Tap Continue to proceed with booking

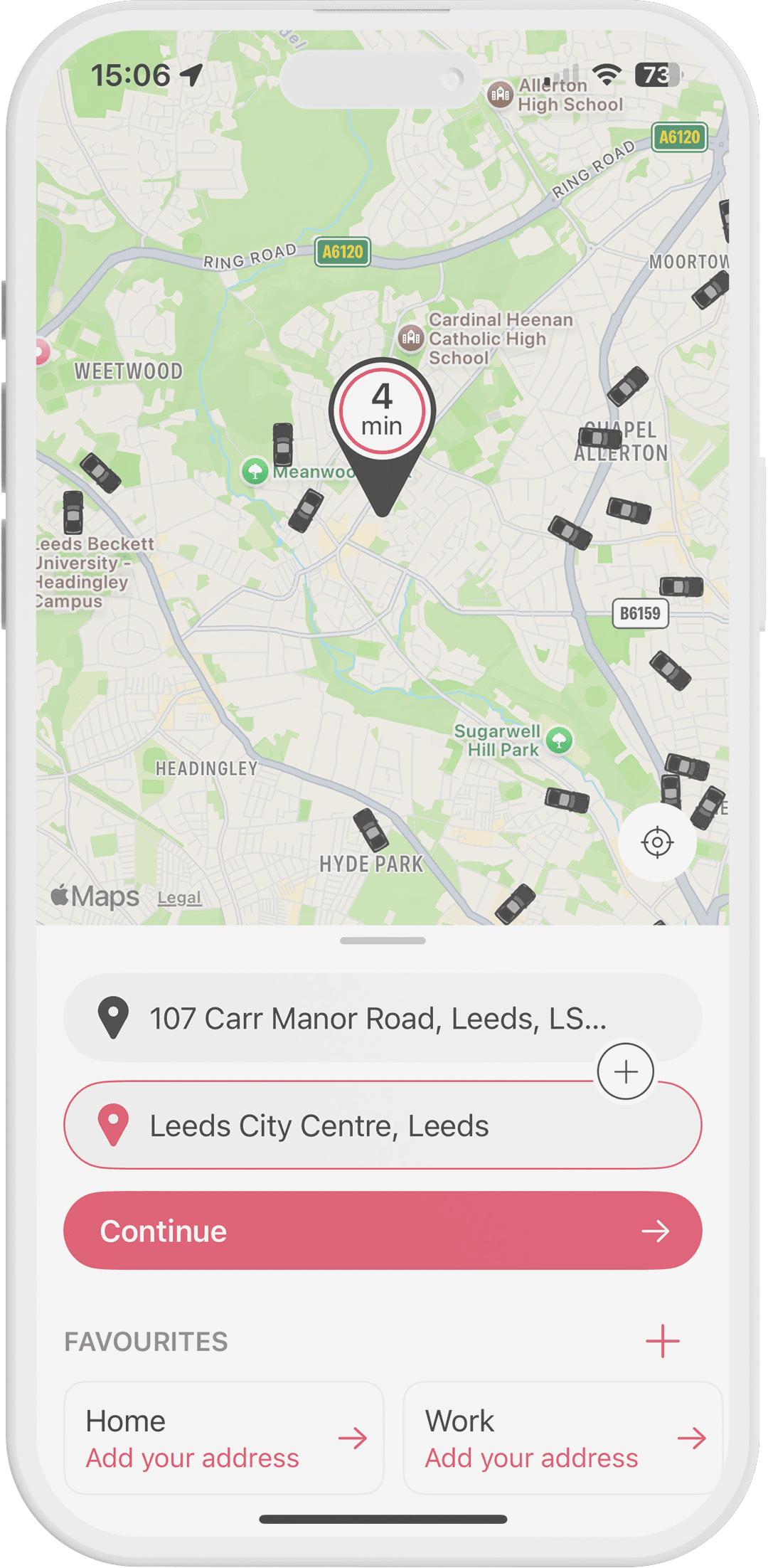[x=383, y=1231]
